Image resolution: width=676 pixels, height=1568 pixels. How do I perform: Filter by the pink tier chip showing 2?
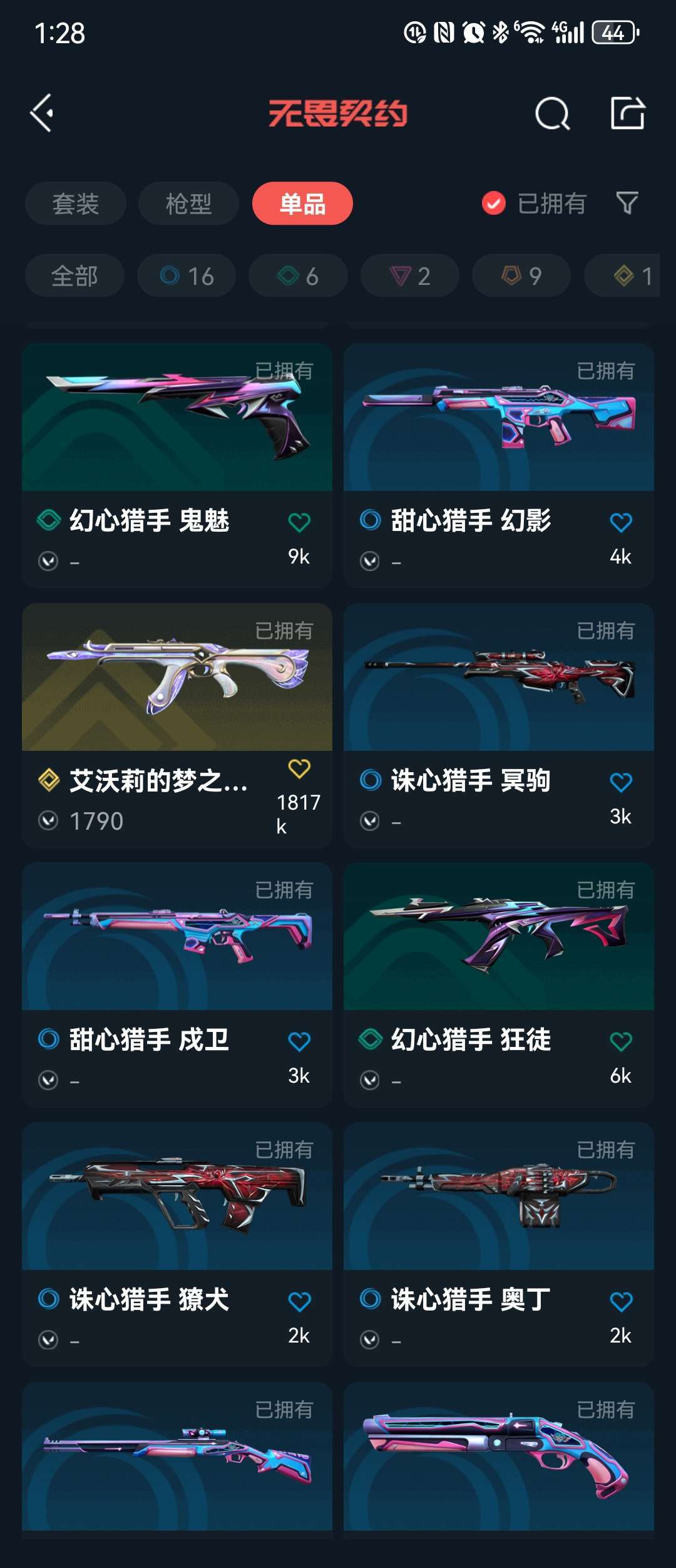[x=409, y=276]
